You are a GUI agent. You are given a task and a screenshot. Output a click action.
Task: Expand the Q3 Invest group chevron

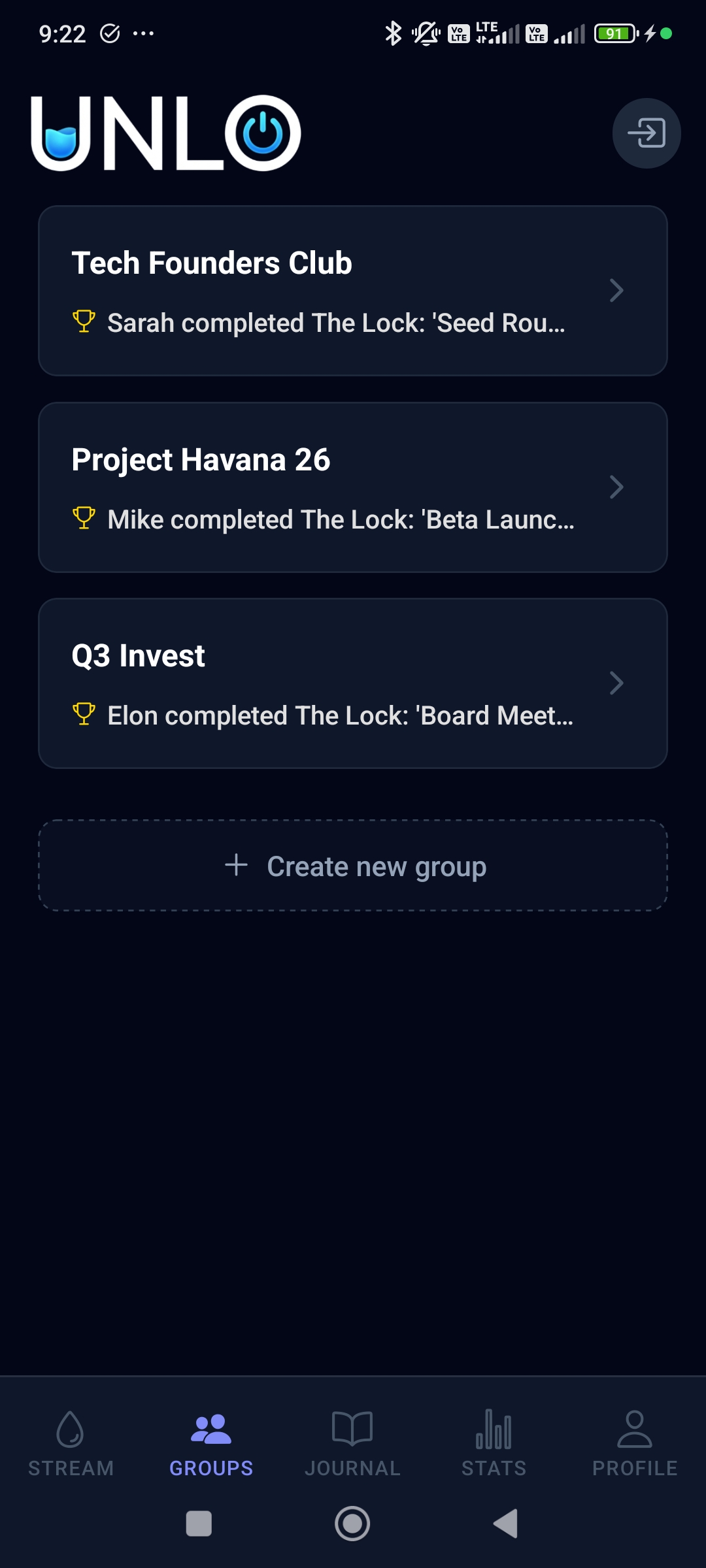pos(616,683)
